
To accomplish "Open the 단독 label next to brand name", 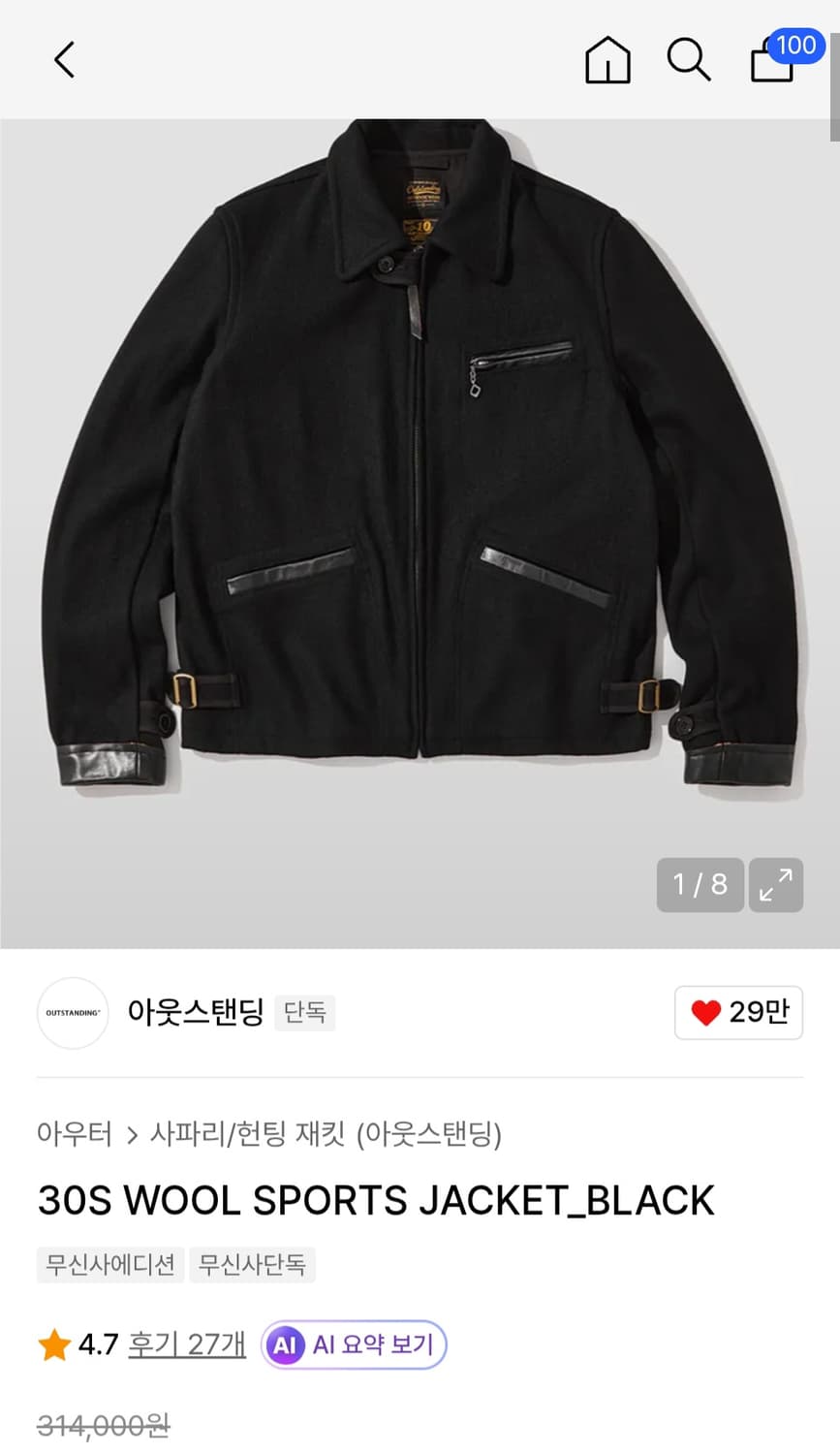I will click(304, 1012).
